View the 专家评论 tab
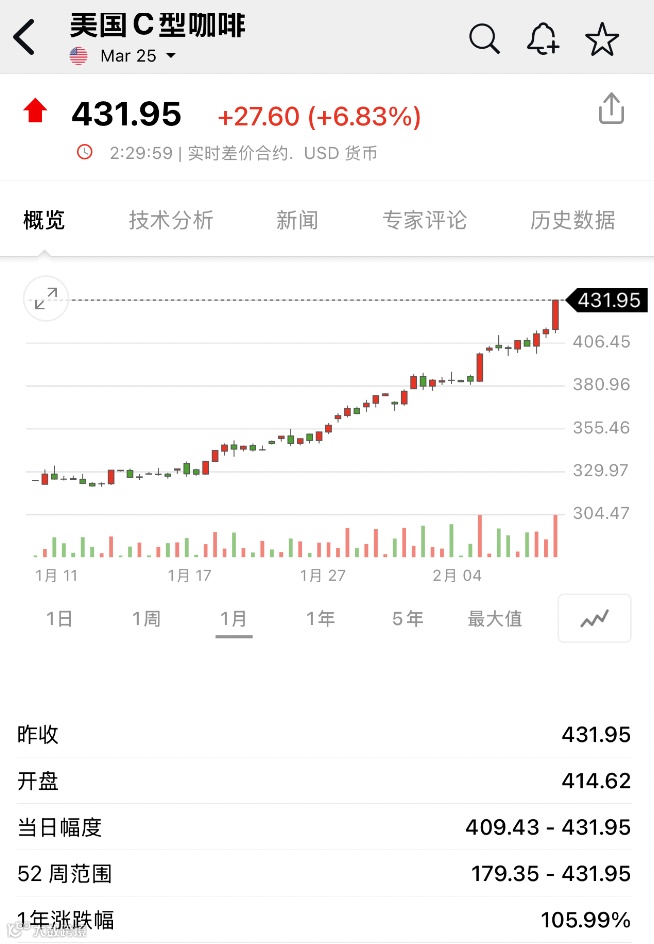This screenshot has width=654, height=944. [425, 220]
